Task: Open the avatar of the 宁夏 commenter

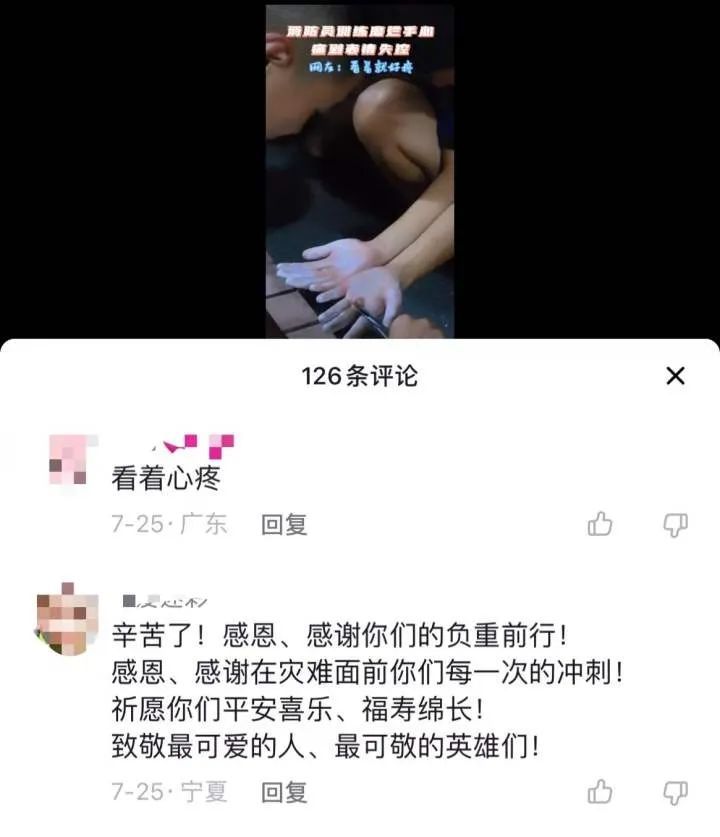Action: click(67, 621)
